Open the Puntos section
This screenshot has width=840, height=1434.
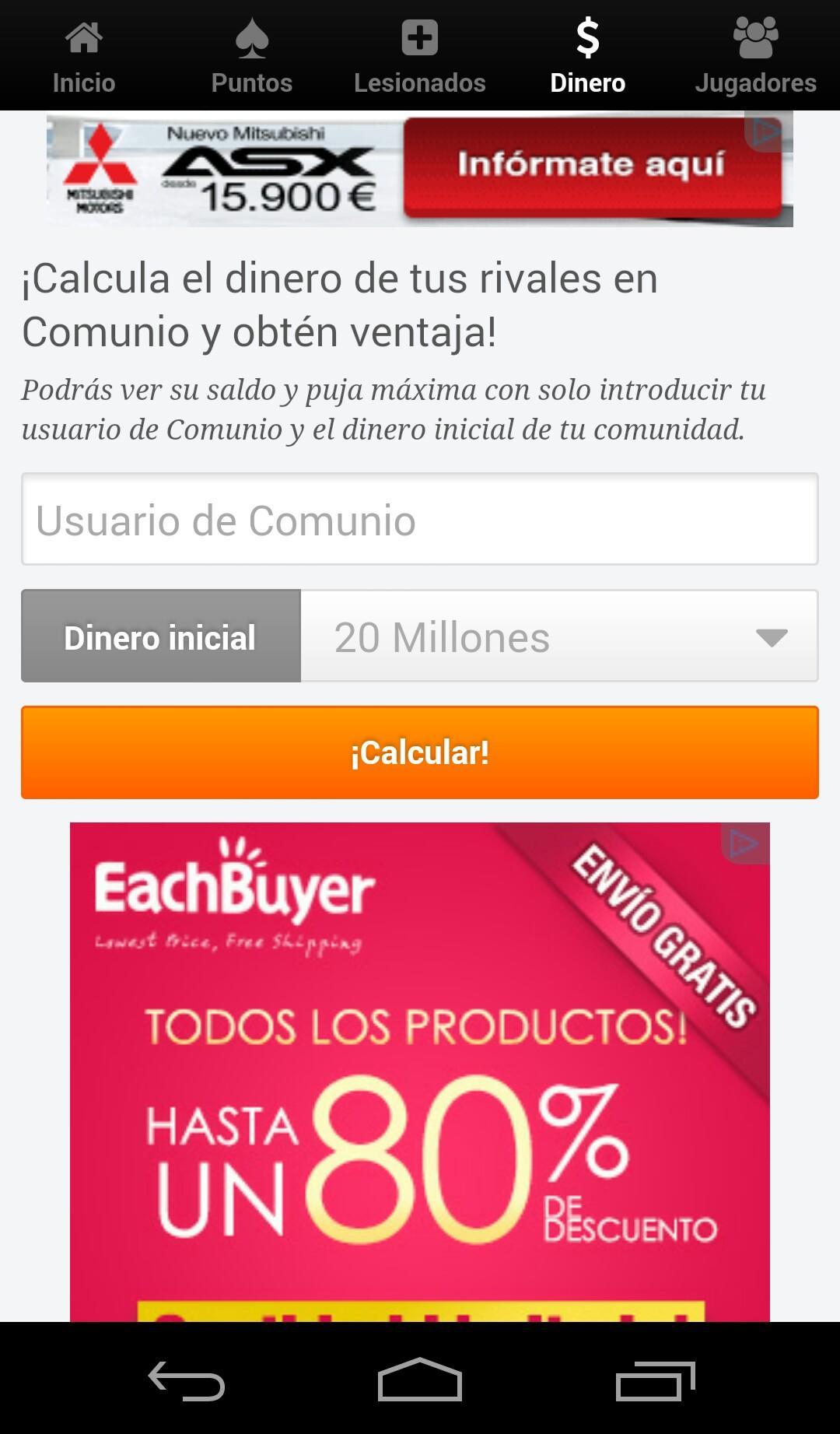250,54
